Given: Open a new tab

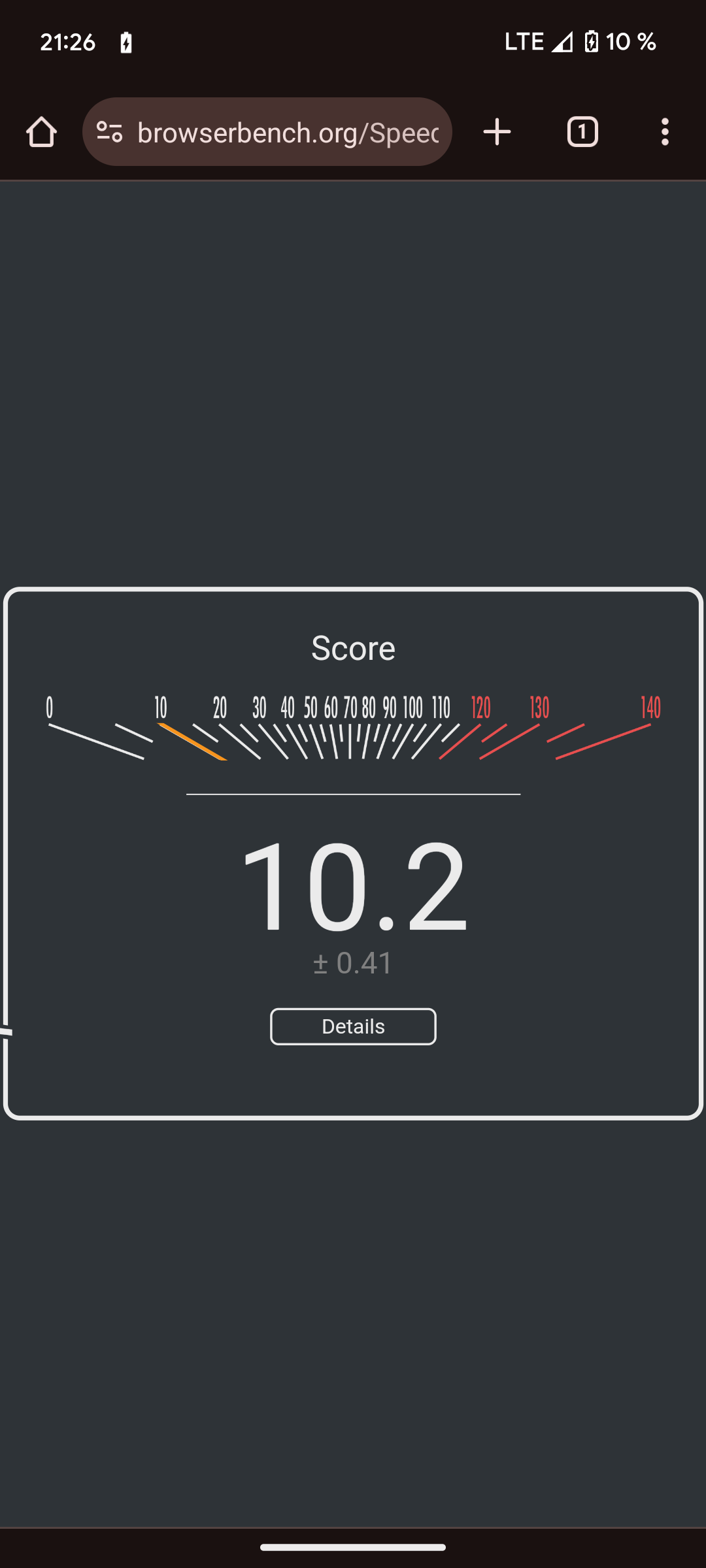Looking at the screenshot, I should click(x=497, y=133).
